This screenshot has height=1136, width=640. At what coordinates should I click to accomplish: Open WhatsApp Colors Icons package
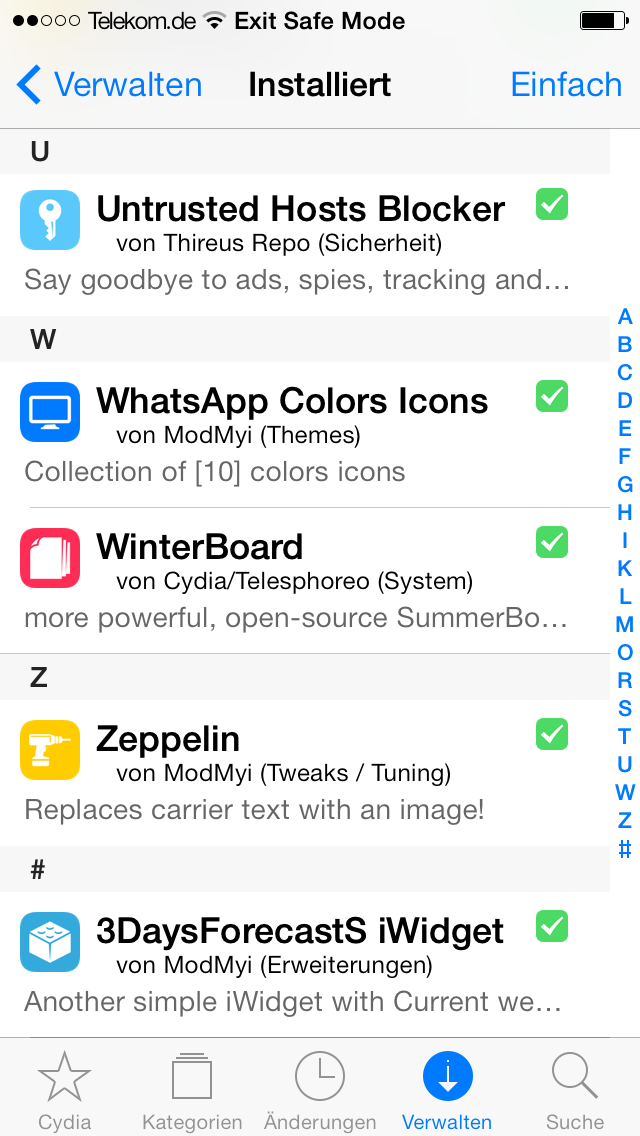pos(300,435)
